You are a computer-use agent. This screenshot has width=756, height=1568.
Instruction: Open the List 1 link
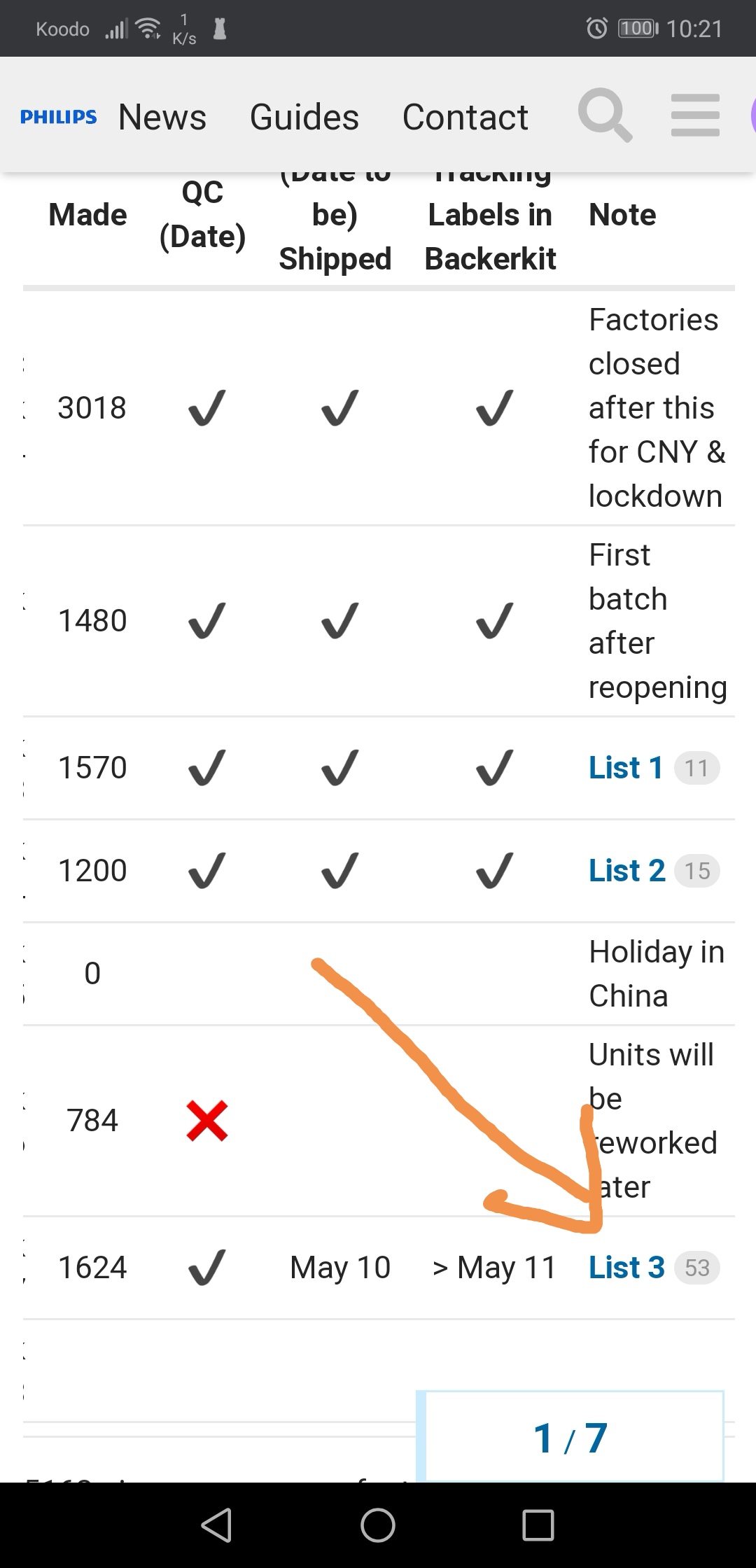[626, 768]
